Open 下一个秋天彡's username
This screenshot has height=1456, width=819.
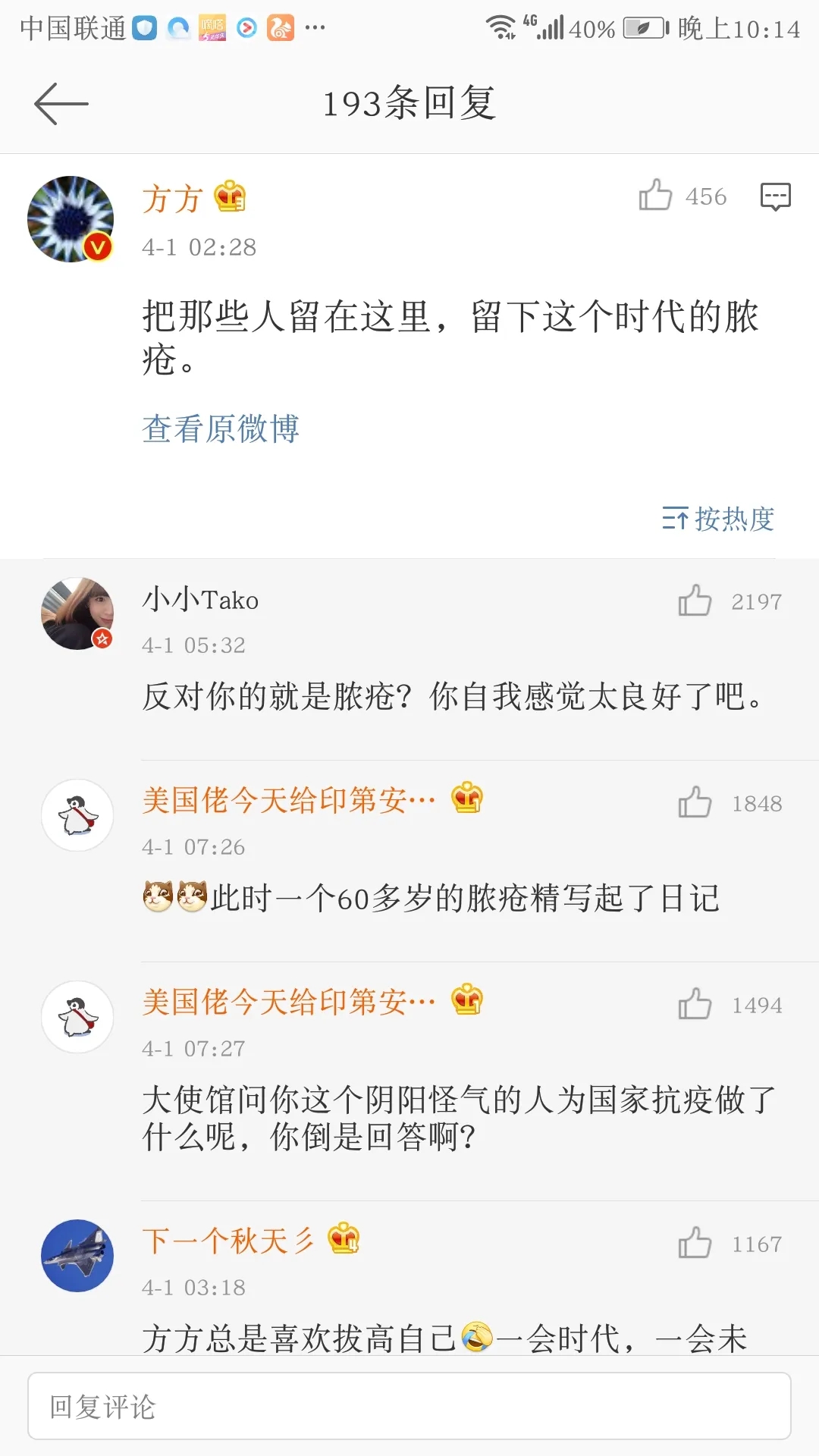coord(227,1241)
